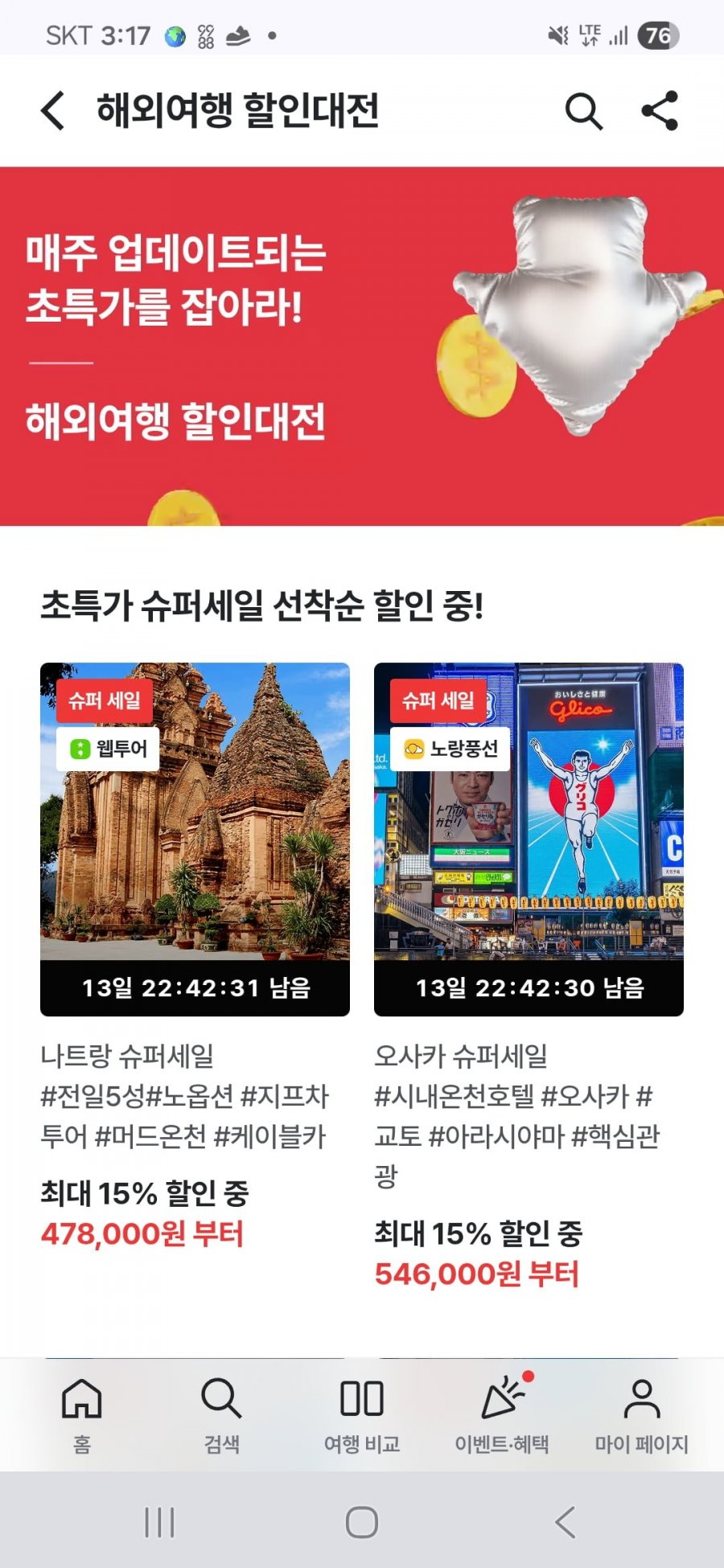Switch to the 검색 tab
Screen dimensions: 724x1568
pos(221,1414)
